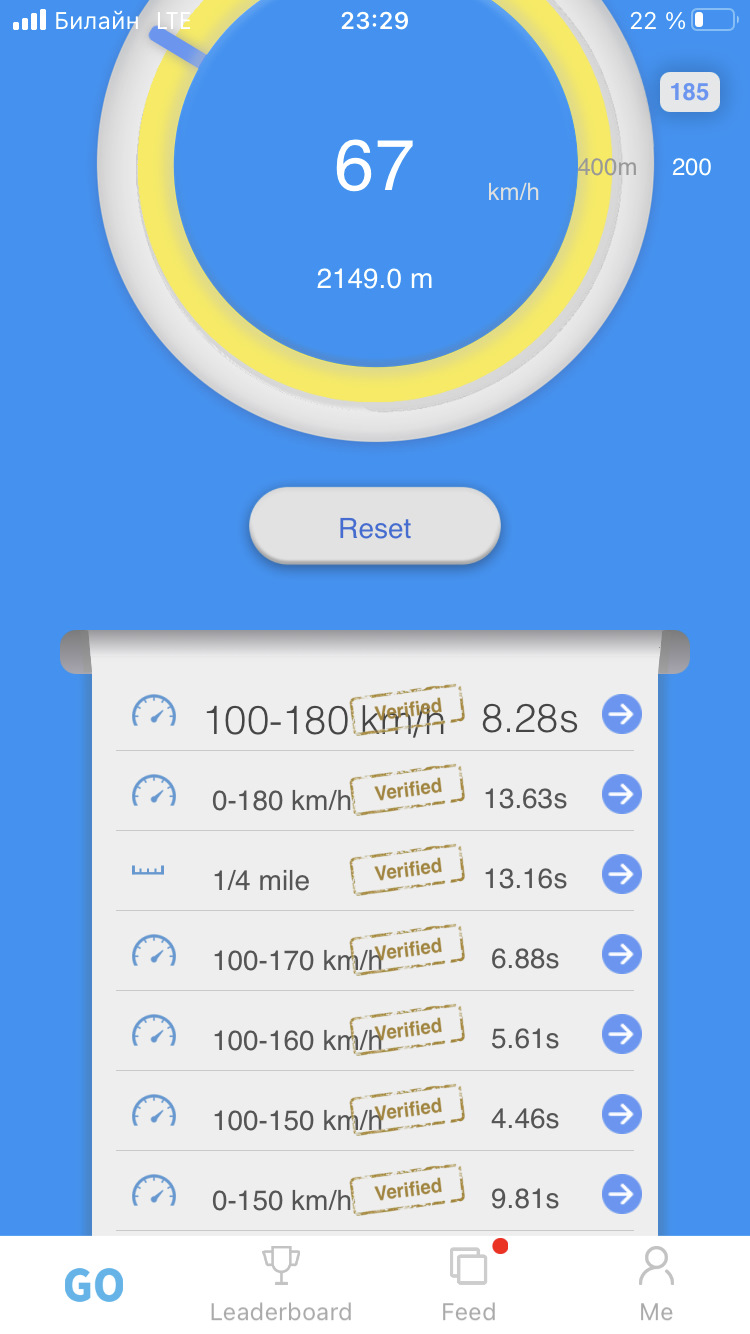Open the Me profile tab
This screenshot has height=1334, width=750.
pyautogui.click(x=656, y=1286)
